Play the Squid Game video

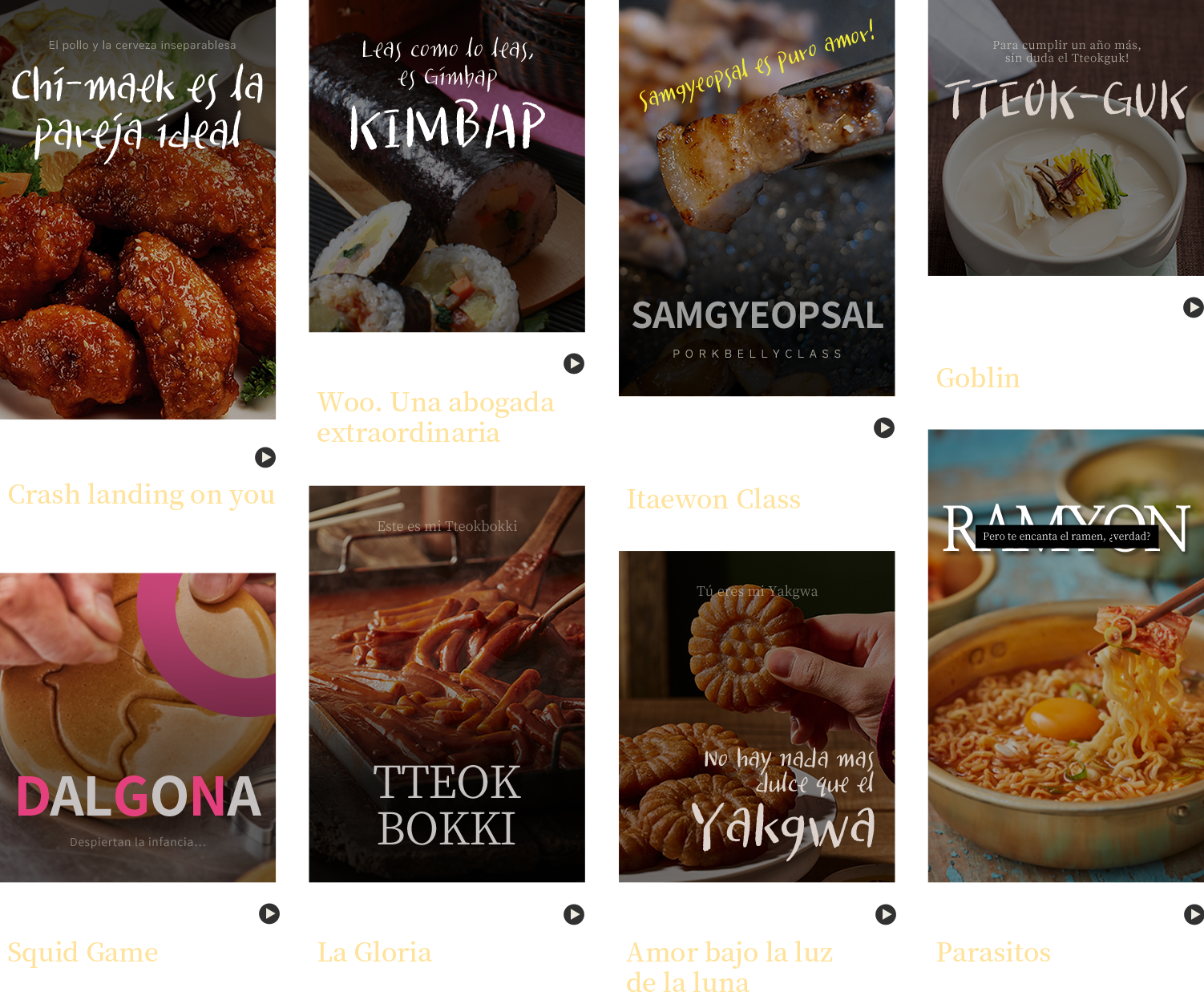tap(269, 913)
